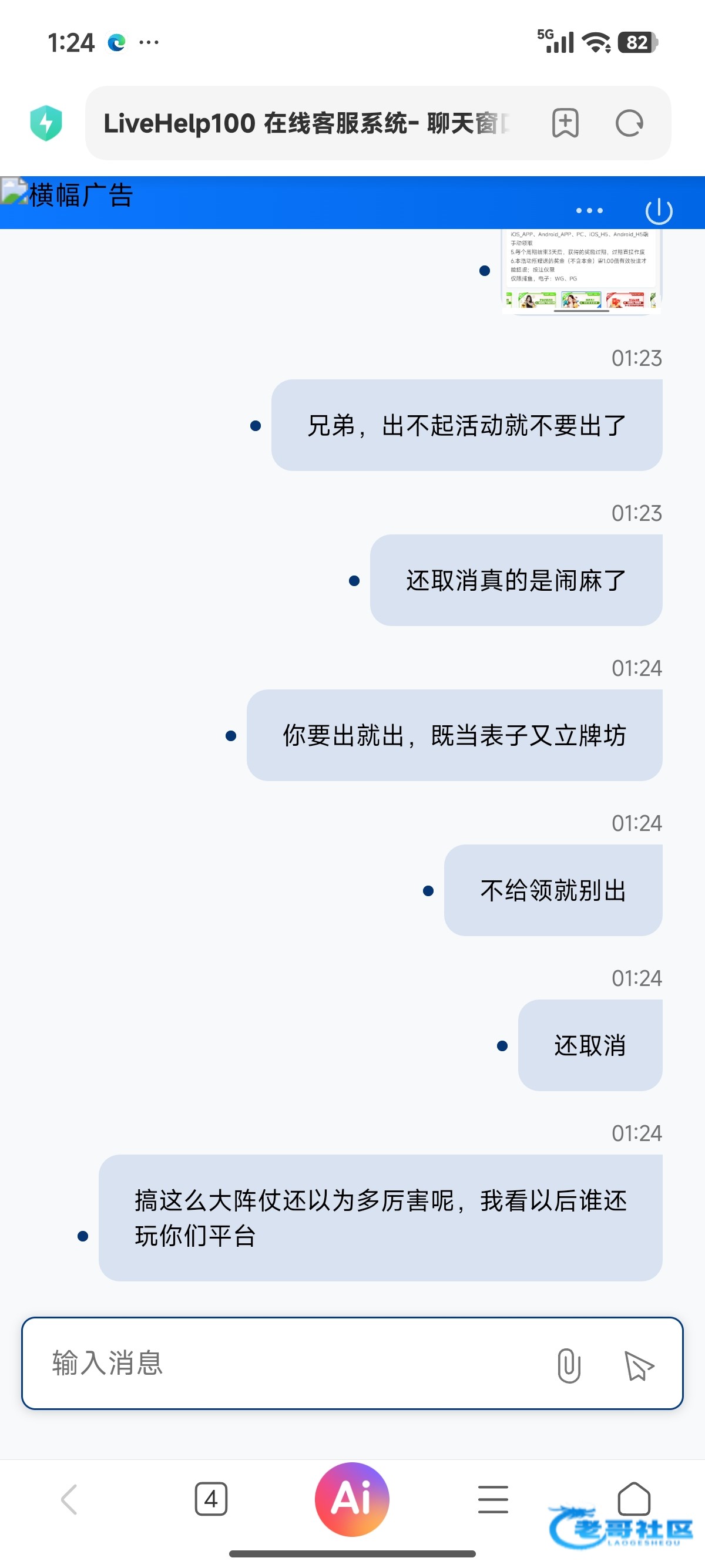
Task: Open the browser security shield icon
Action: (46, 123)
